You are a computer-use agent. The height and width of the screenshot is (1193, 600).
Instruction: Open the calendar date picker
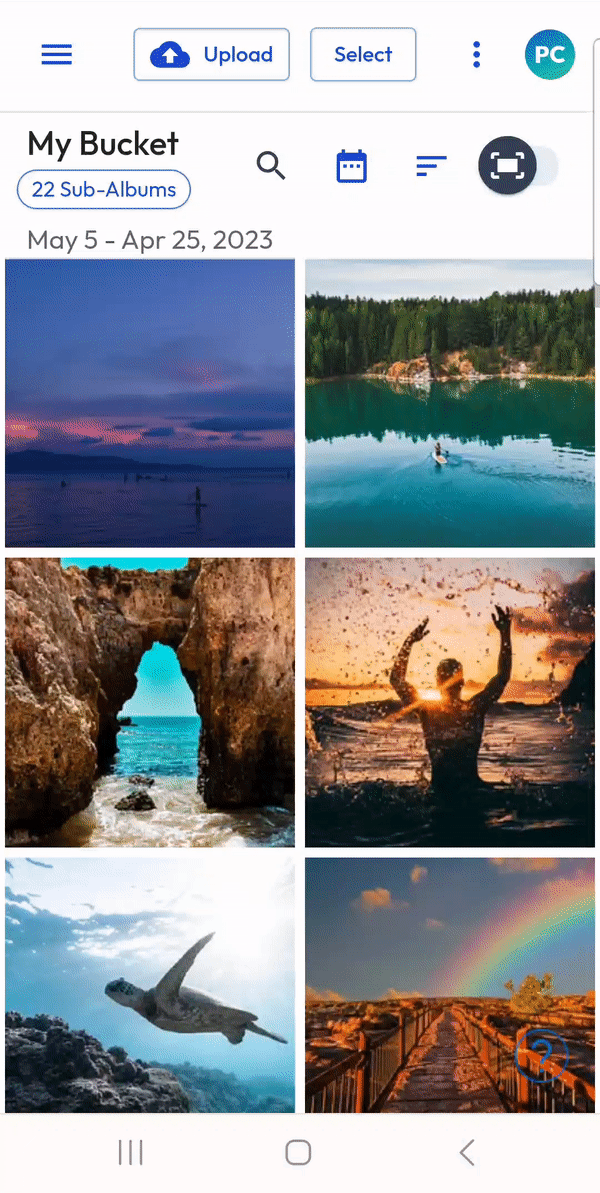point(351,166)
